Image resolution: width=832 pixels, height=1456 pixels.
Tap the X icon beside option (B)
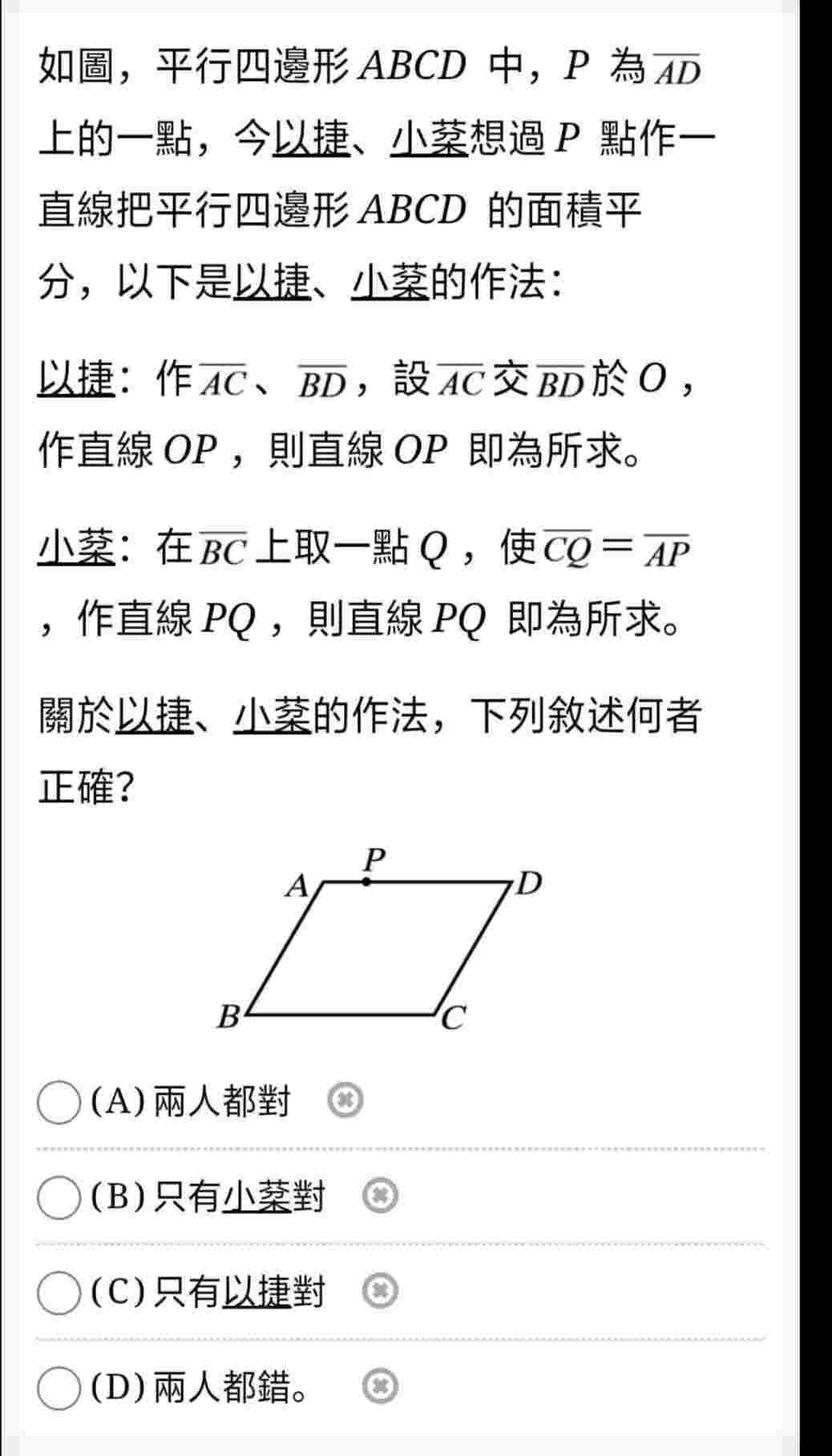[380, 1196]
